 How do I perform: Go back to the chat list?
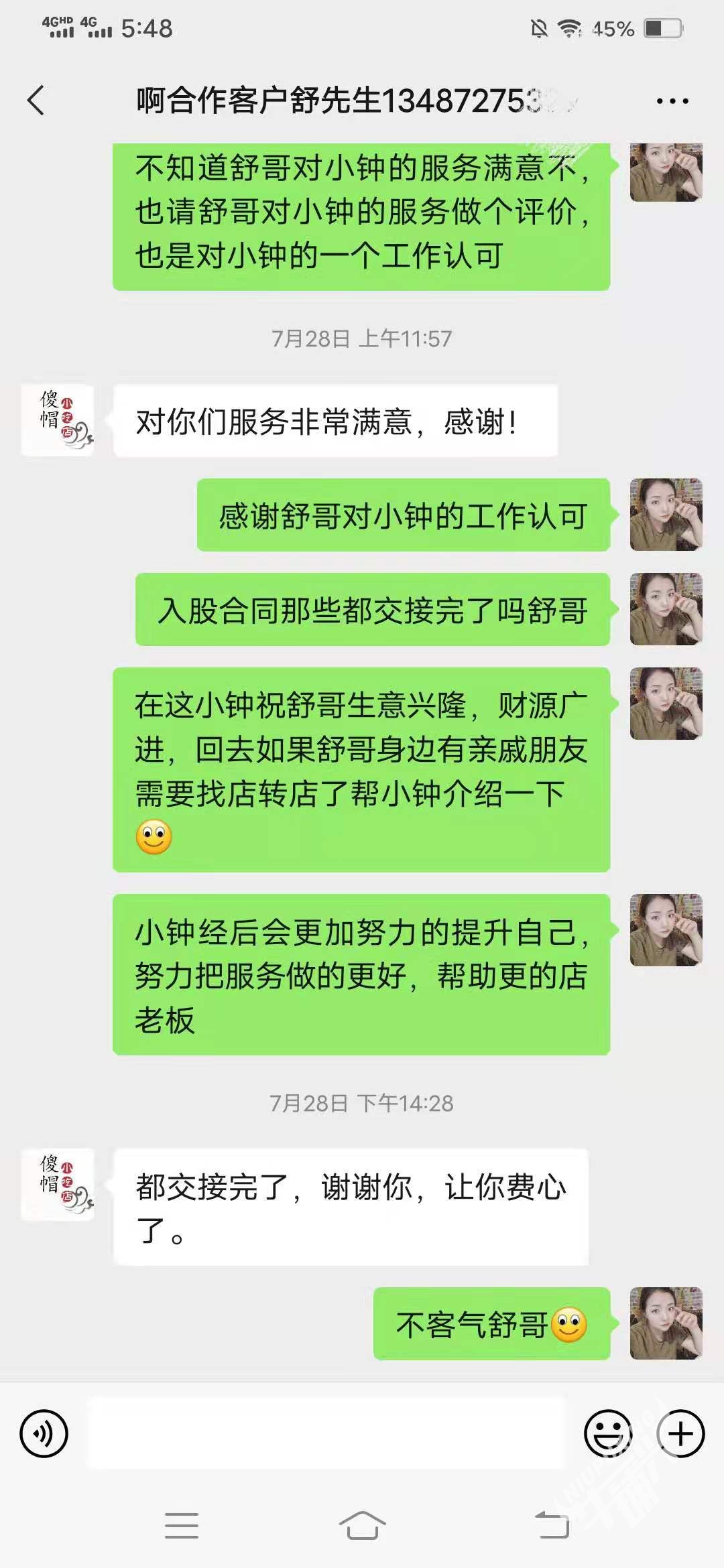click(x=36, y=101)
